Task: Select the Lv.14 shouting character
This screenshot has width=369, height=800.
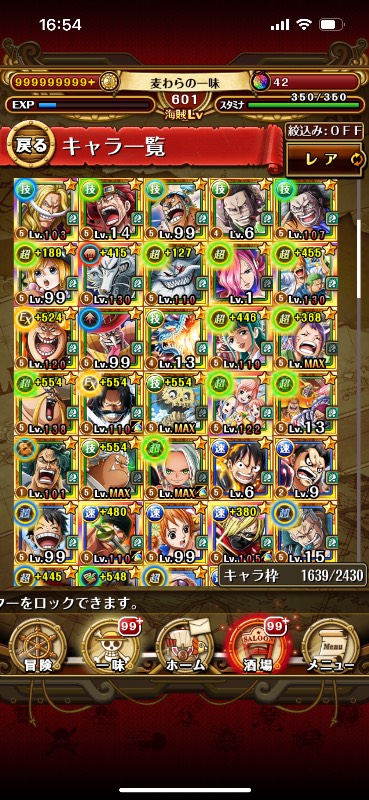Action: point(111,209)
